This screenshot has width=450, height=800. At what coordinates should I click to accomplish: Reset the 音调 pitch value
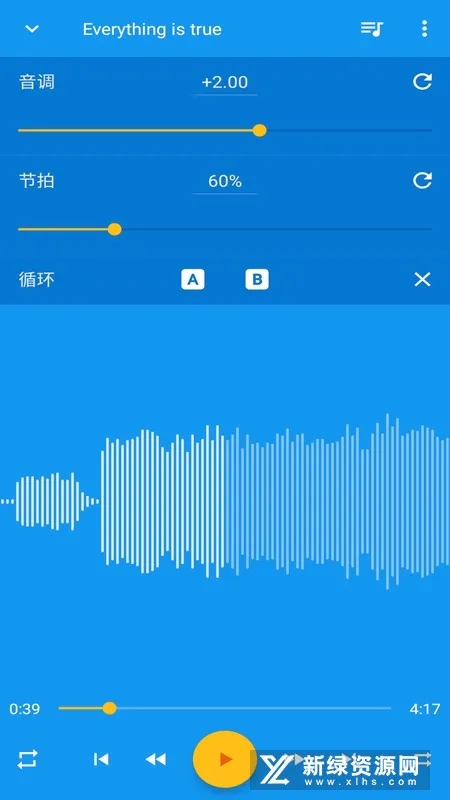422,82
